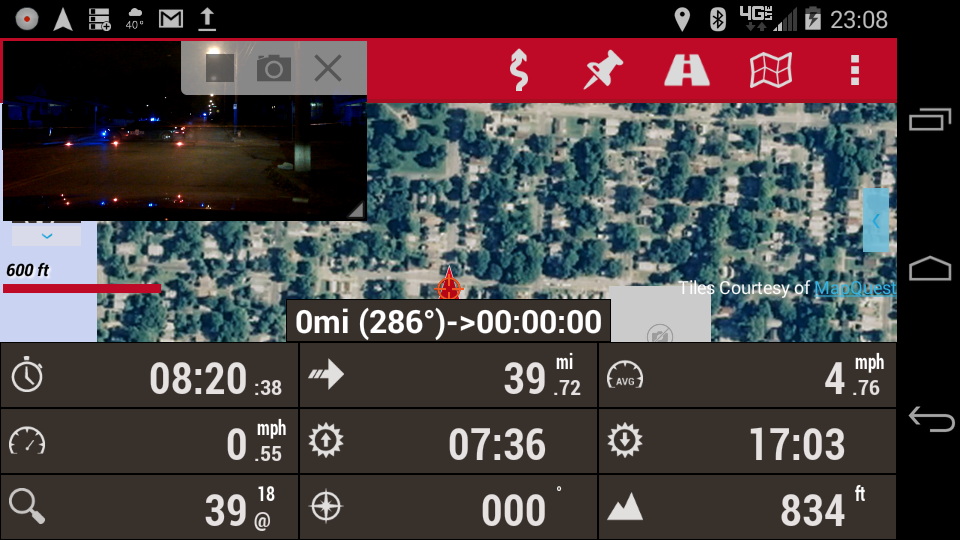960x540 pixels.
Task: Open the overflow menu
Action: tap(854, 70)
